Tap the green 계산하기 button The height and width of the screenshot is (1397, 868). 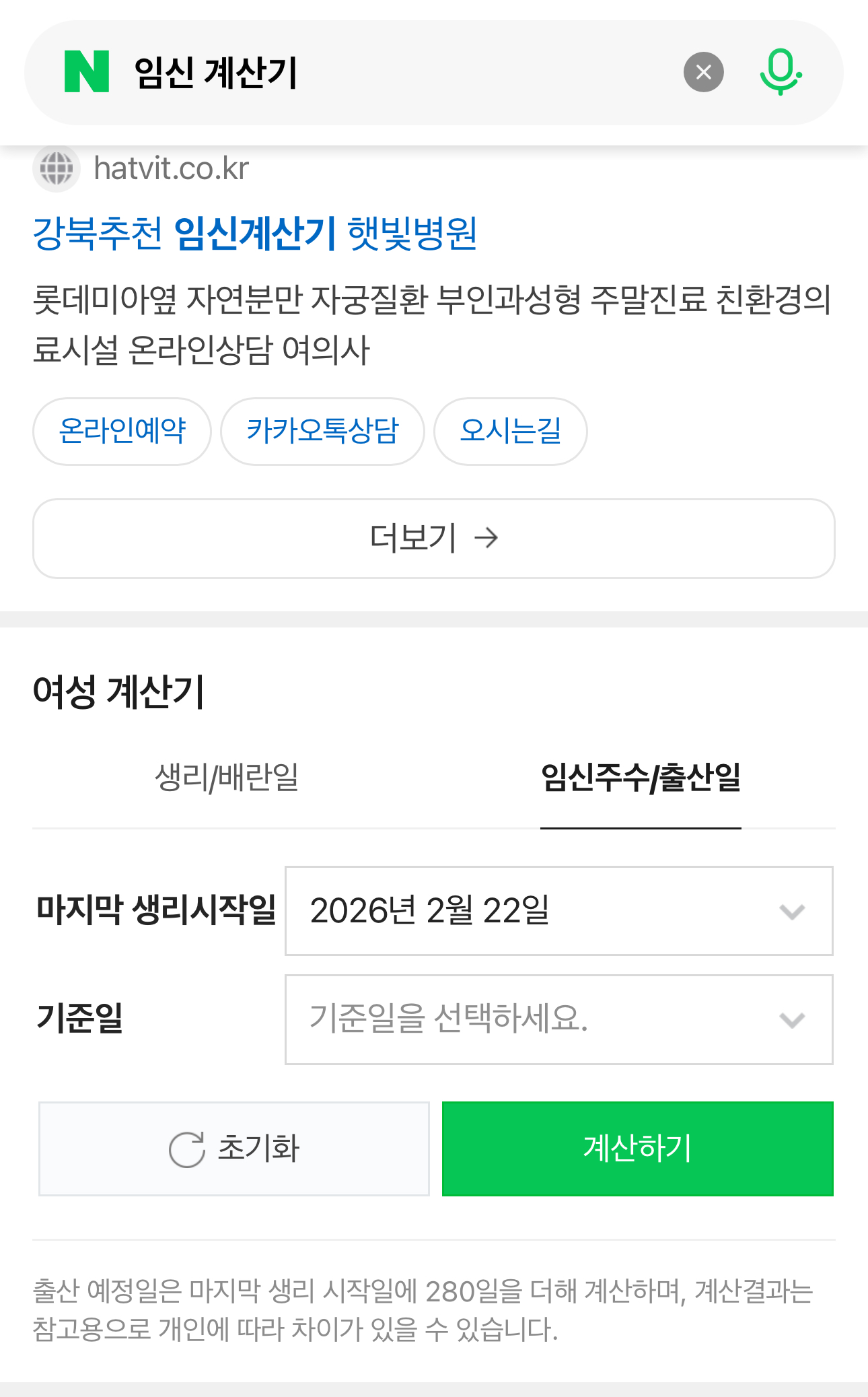[x=637, y=1149]
